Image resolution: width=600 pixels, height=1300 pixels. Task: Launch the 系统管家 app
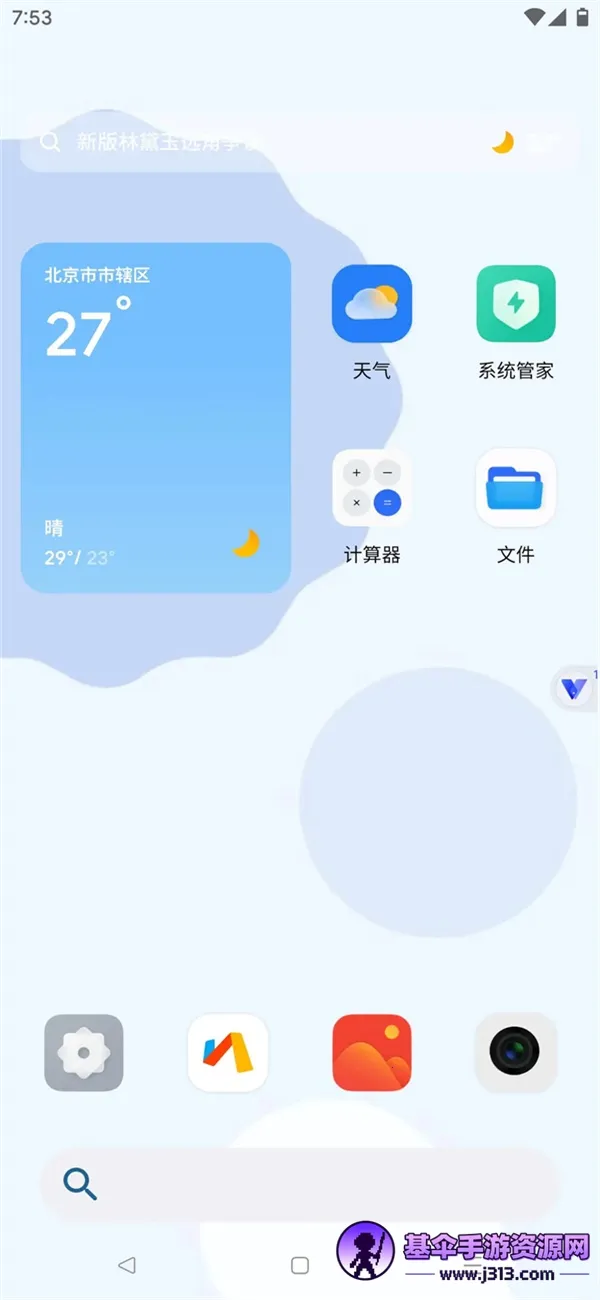(x=515, y=304)
